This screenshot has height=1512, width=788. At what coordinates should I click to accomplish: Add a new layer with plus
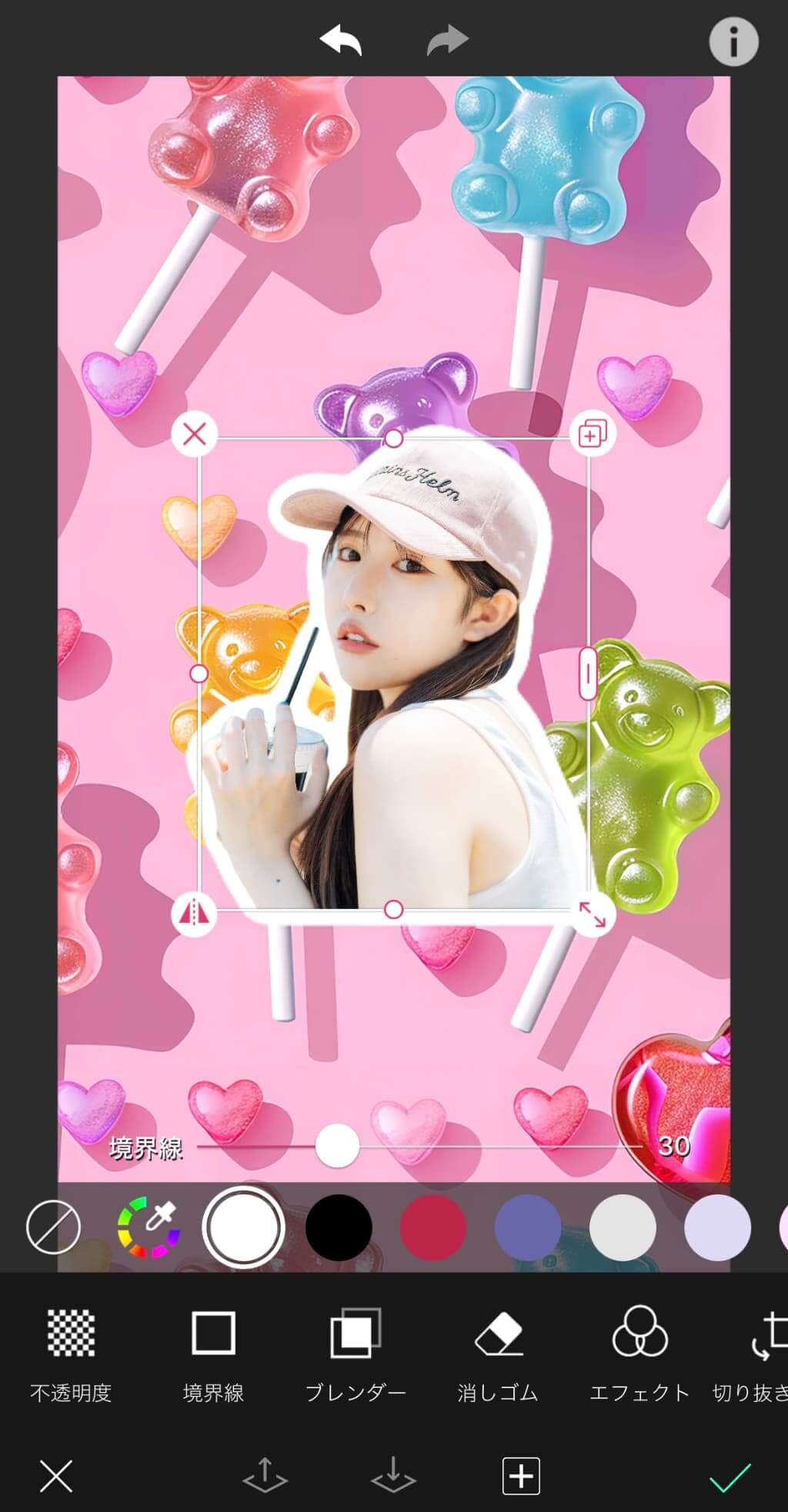click(x=521, y=1476)
